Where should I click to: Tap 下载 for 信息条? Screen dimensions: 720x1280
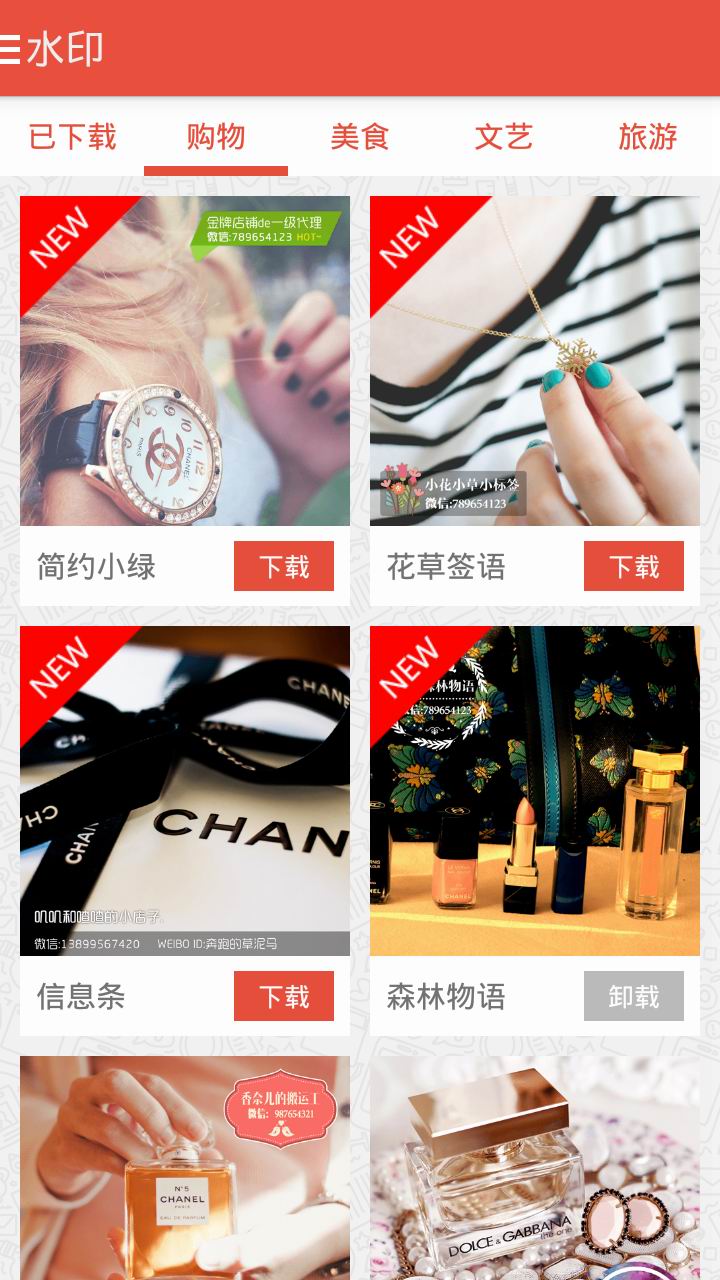pyautogui.click(x=284, y=997)
